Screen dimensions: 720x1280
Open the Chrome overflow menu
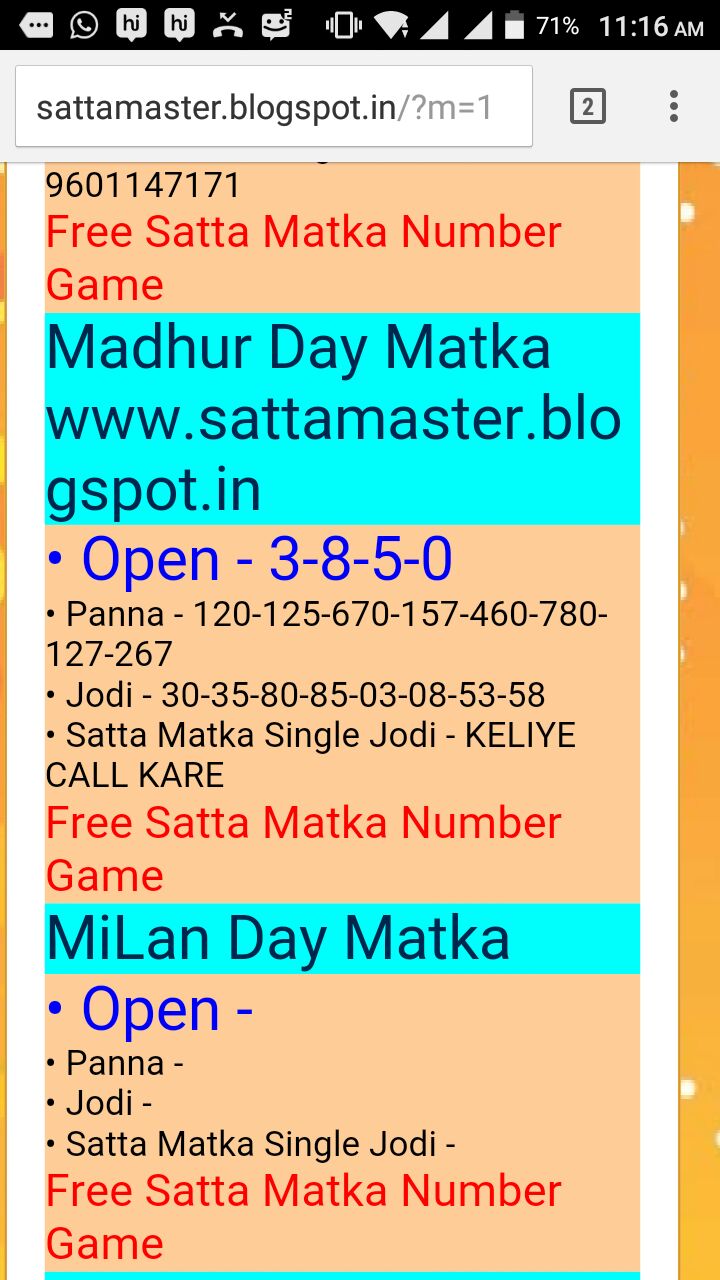pos(674,106)
